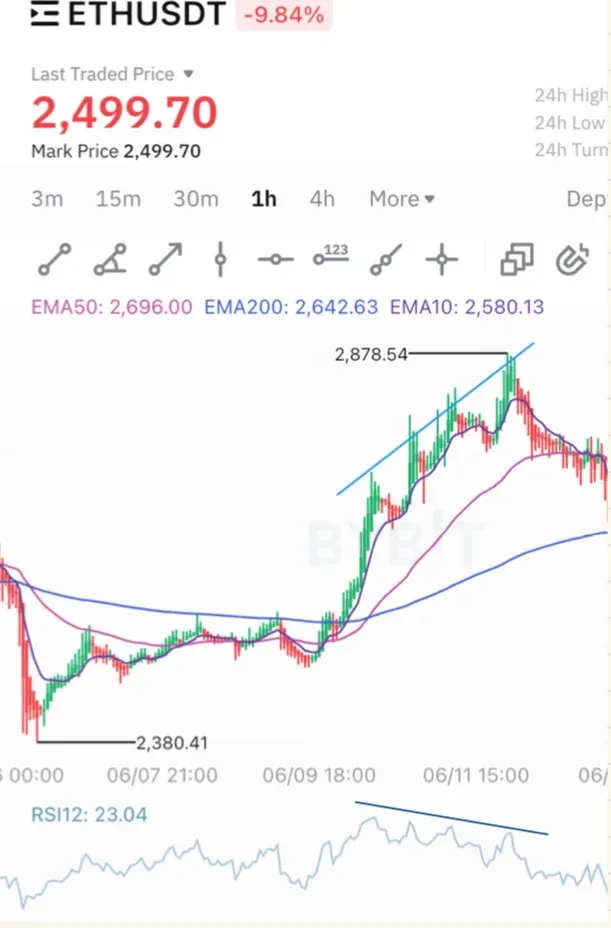611x928 pixels.
Task: Open EMA indicator settings from EMA50 label
Action: click(x=111, y=307)
